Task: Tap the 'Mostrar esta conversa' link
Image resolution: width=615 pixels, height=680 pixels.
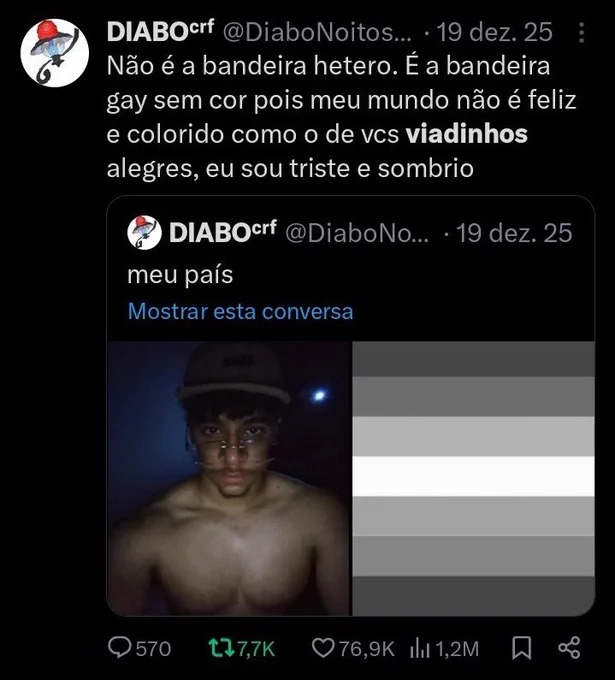Action: tap(241, 311)
